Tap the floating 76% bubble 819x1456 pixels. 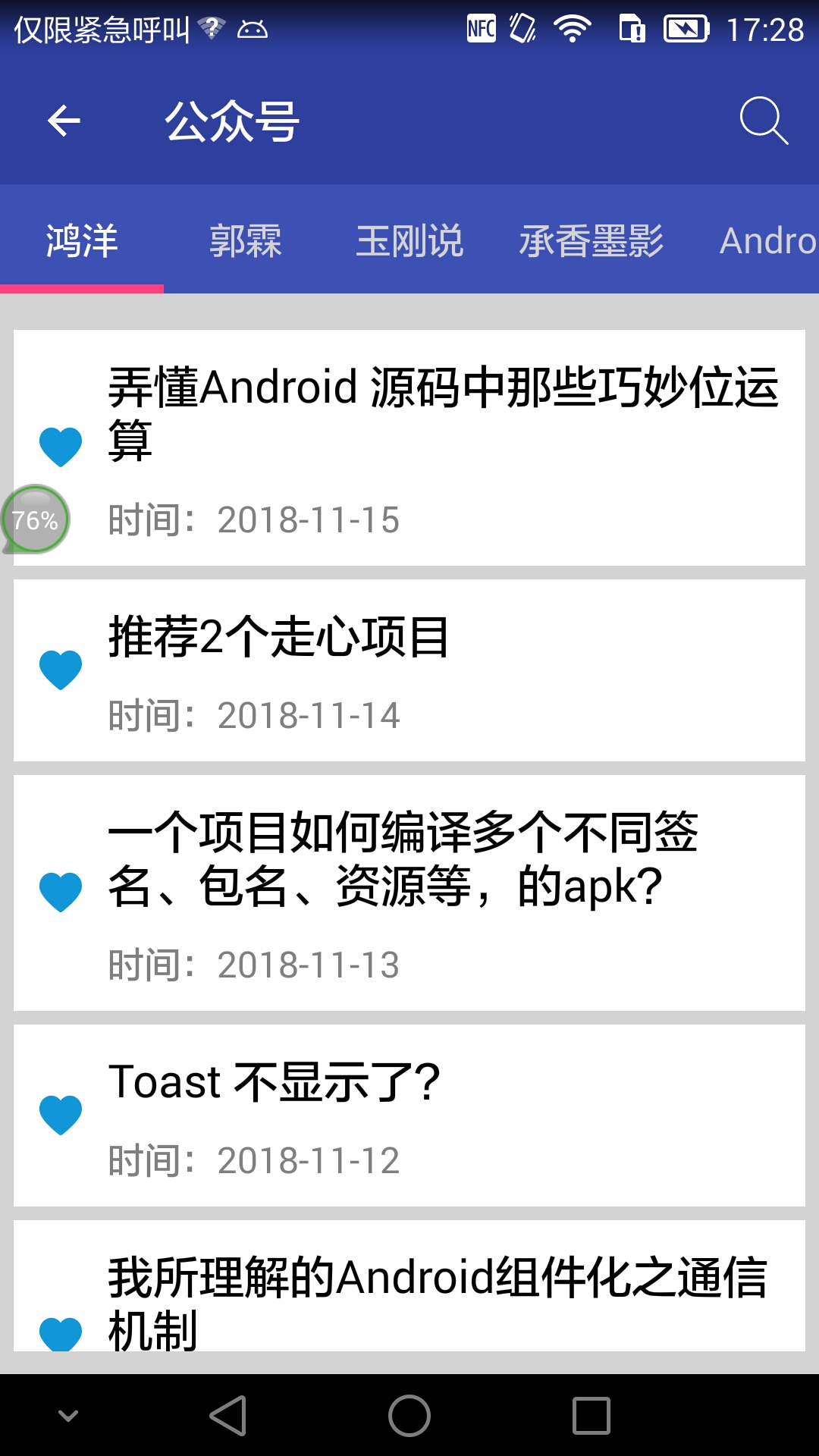click(35, 519)
